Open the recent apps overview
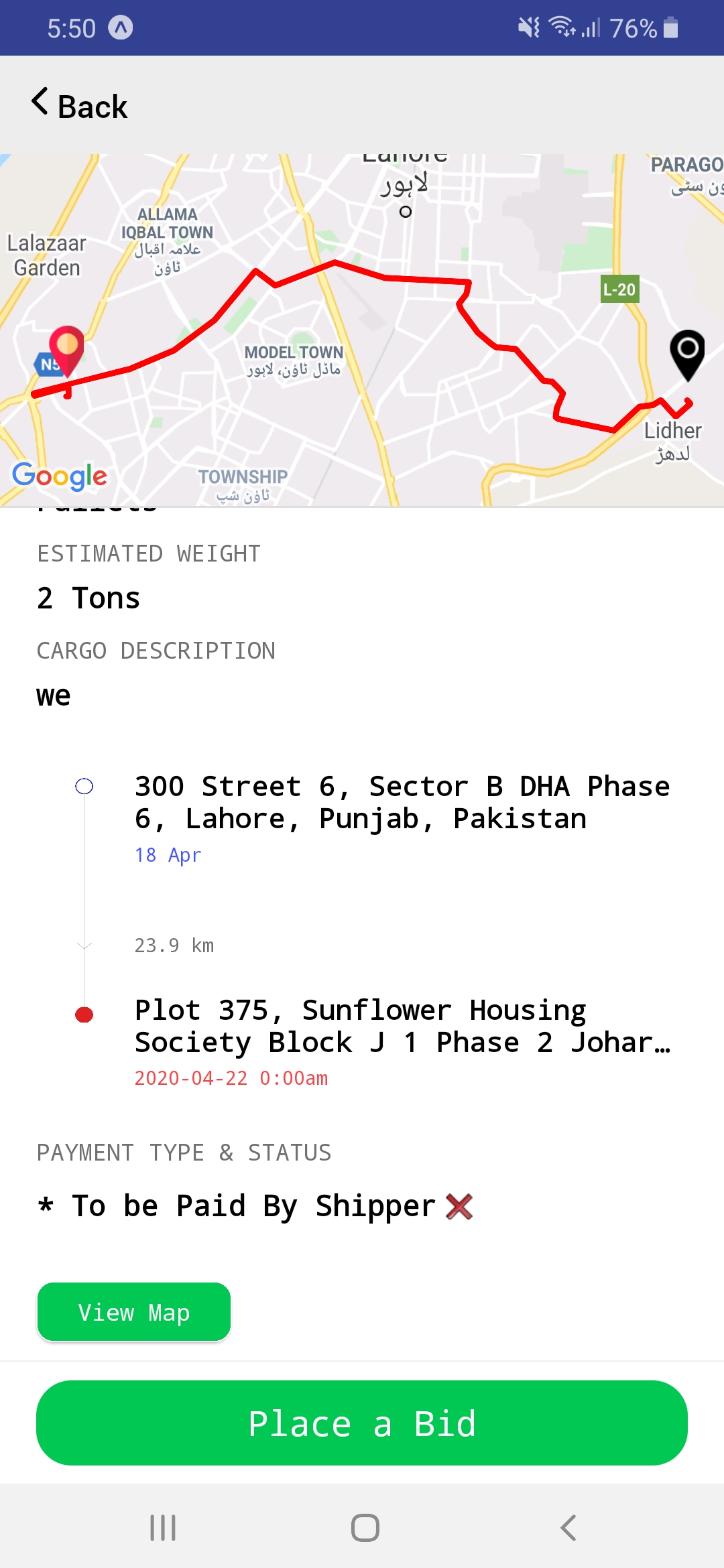724x1568 pixels. pos(163,1528)
